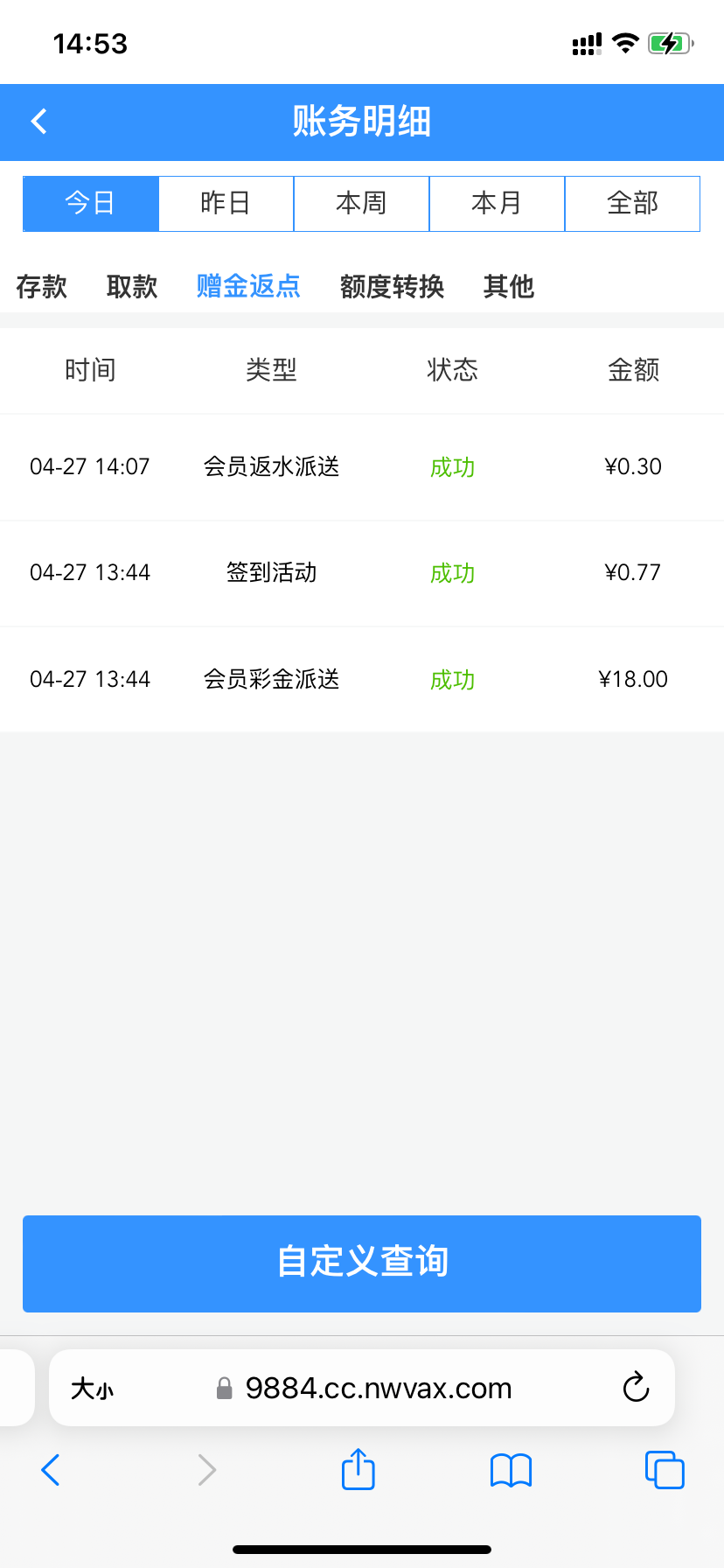Screen dimensions: 724x1568
Task: Select the 今日 date filter
Action: point(91,204)
